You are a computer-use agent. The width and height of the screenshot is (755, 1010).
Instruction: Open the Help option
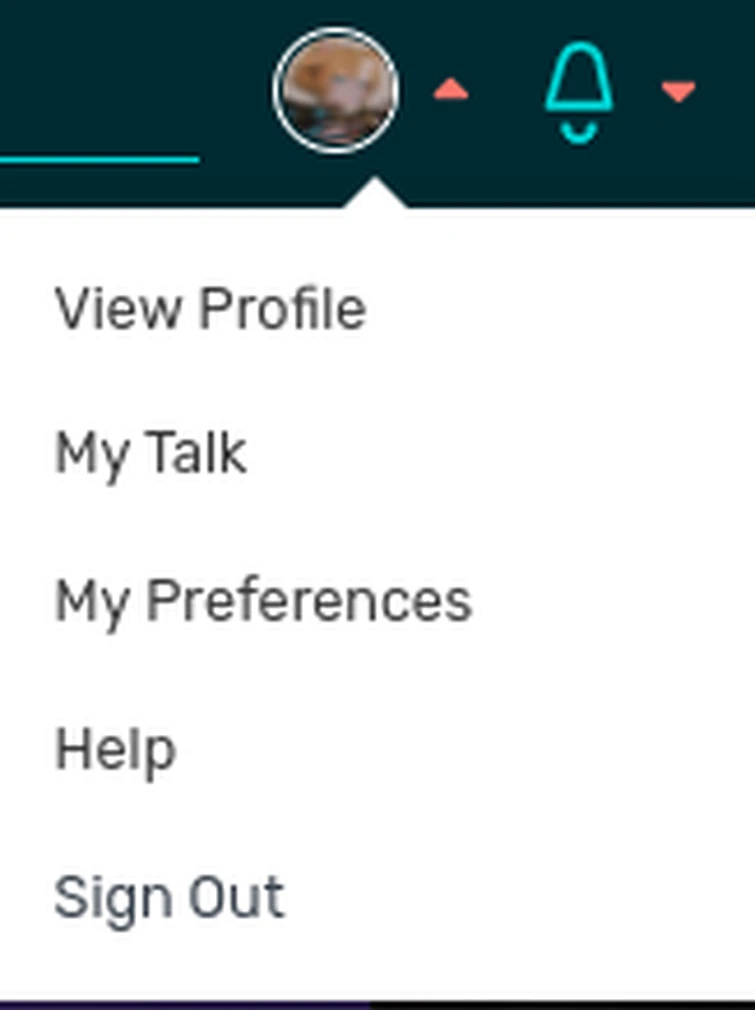115,749
